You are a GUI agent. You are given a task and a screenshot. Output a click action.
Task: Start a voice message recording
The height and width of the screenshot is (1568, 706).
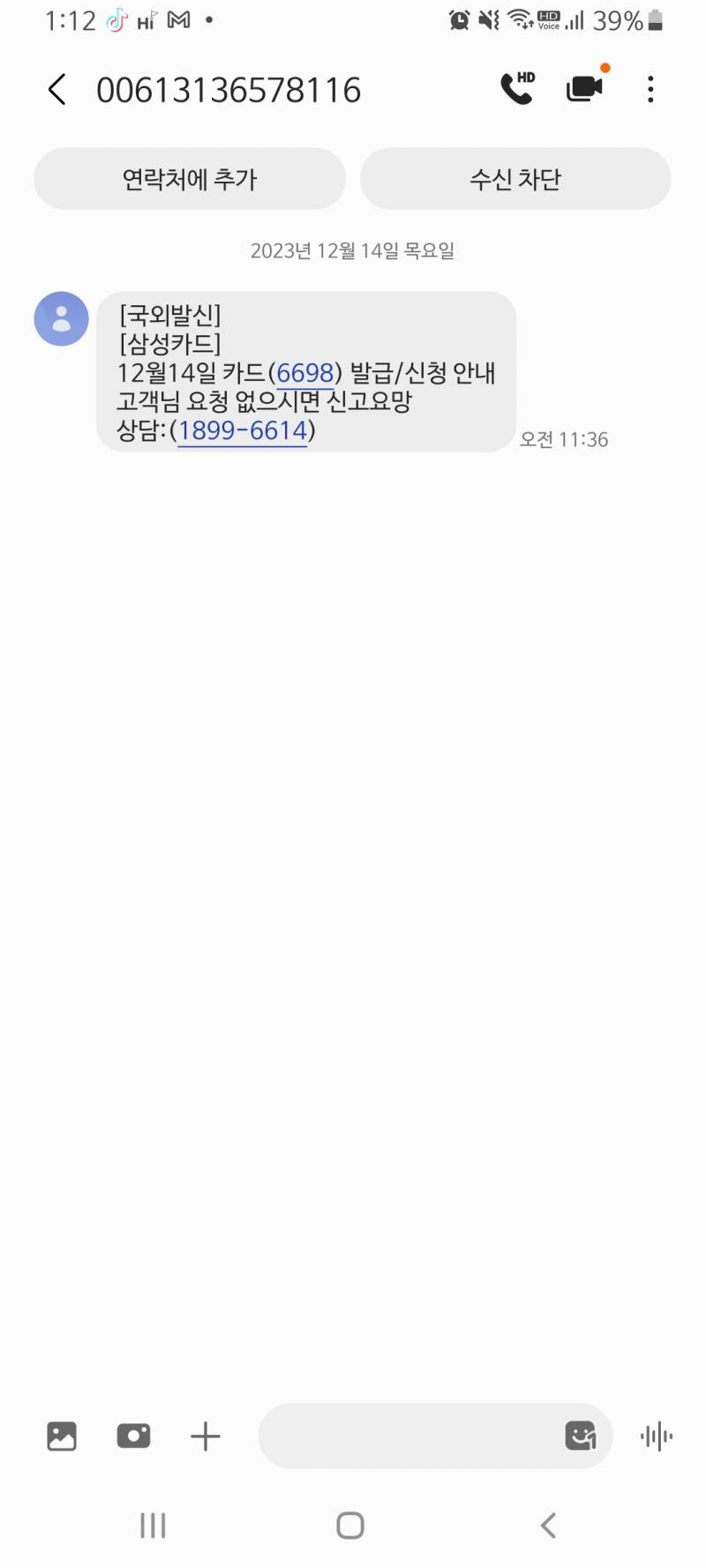(656, 1436)
